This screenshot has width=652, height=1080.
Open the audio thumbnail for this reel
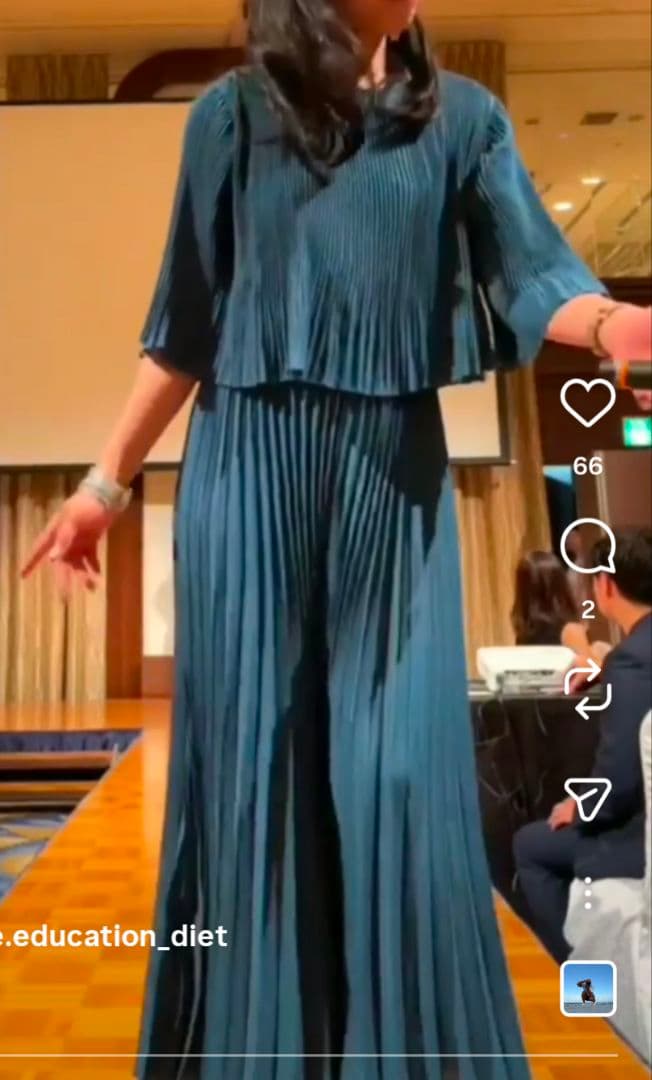point(587,988)
